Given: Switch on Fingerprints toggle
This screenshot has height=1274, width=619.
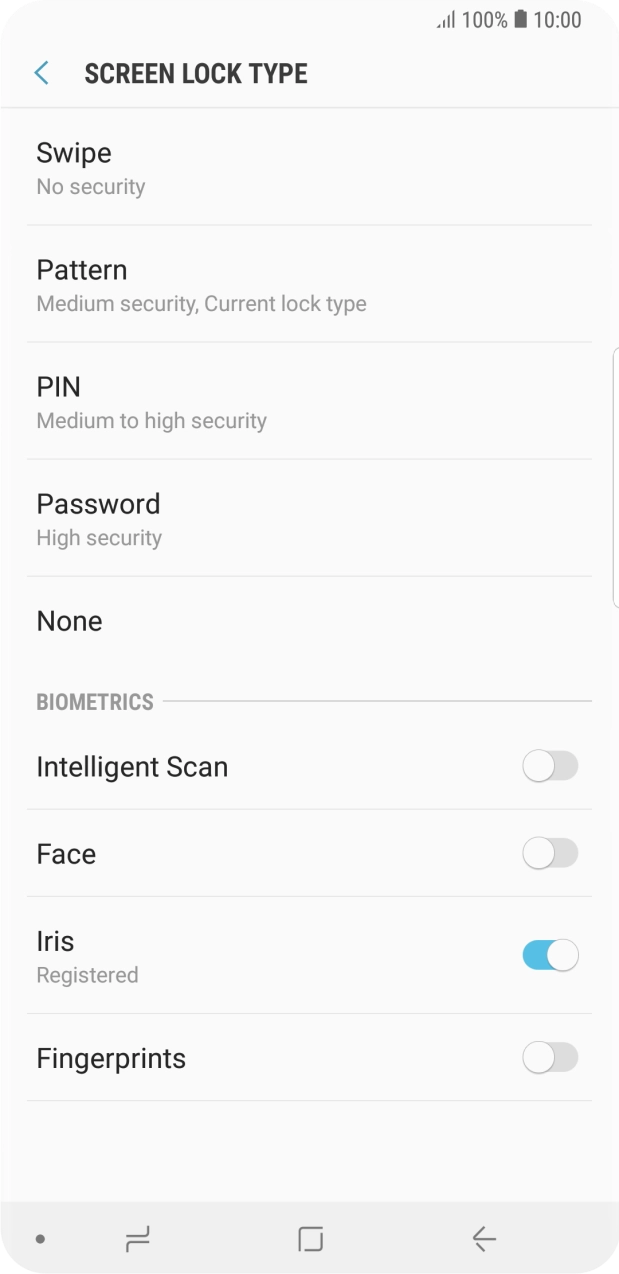Looking at the screenshot, I should tap(550, 1058).
